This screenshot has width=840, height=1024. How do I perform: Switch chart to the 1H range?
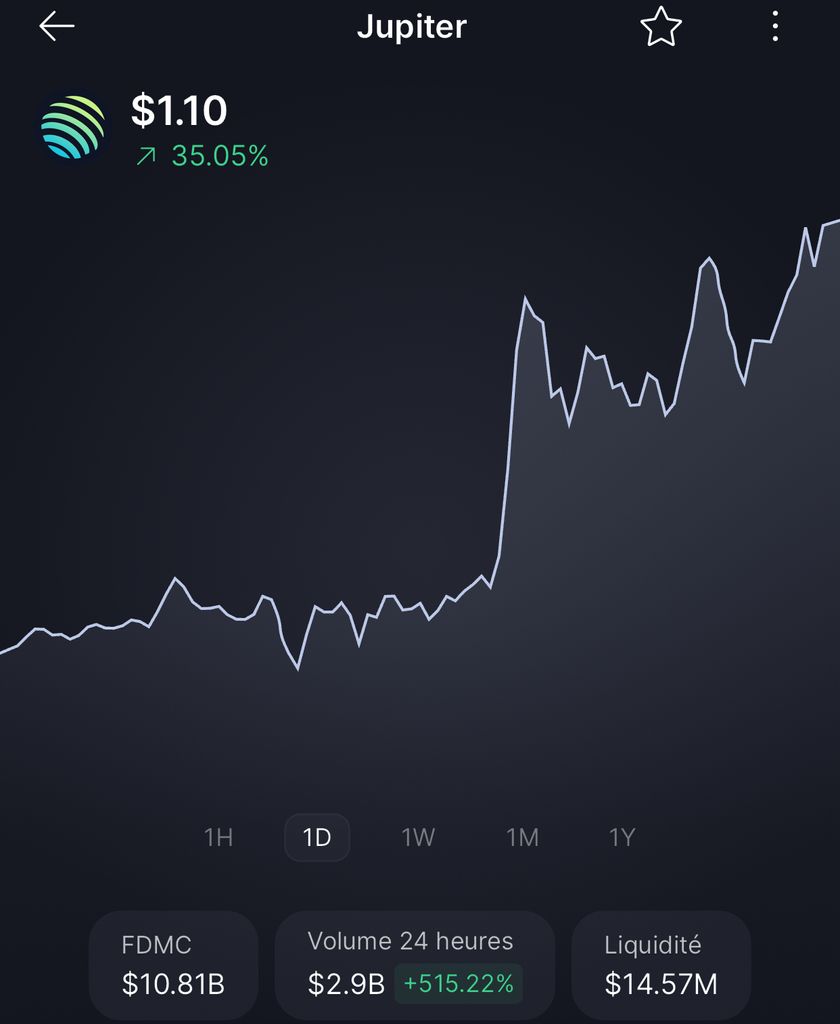pyautogui.click(x=218, y=837)
